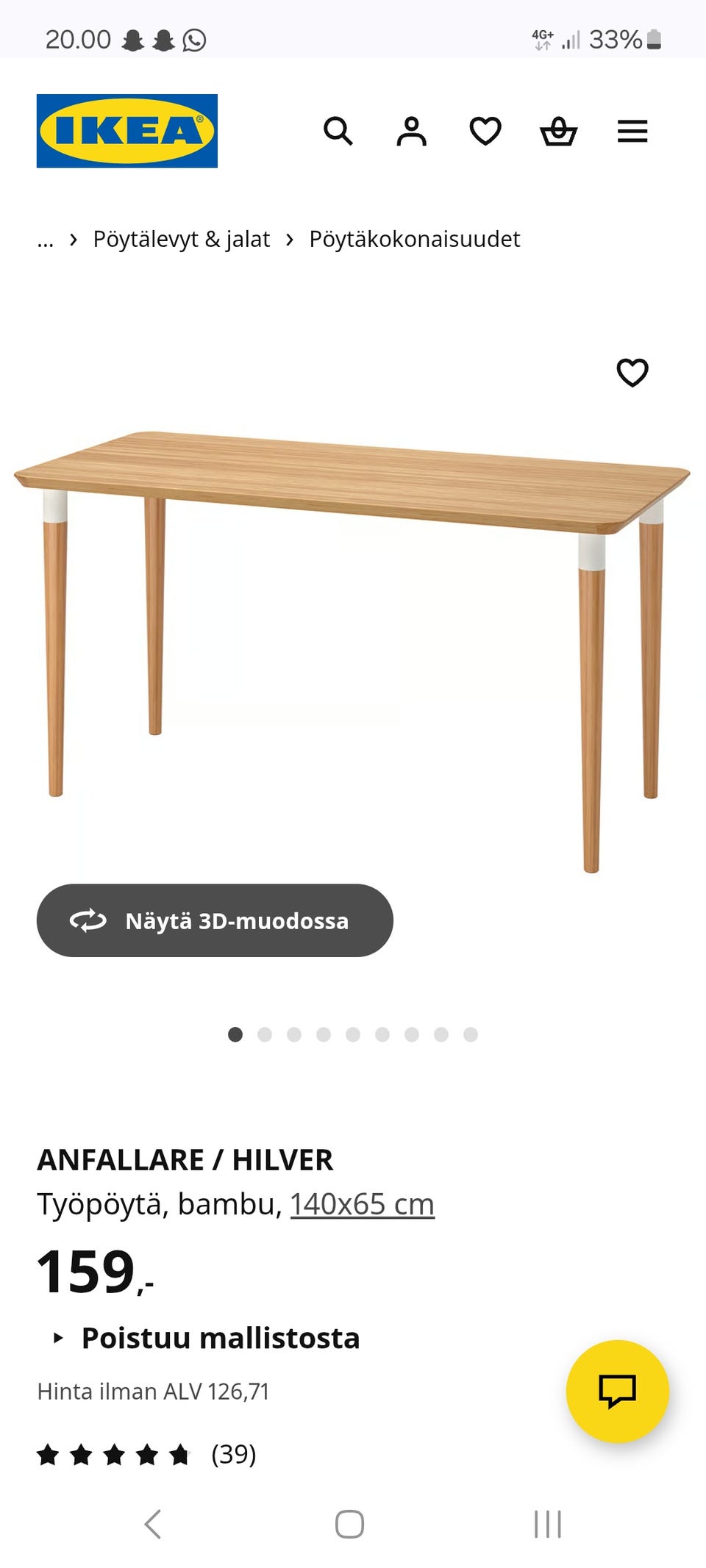Tap the carousel dot indicator row

pyautogui.click(x=353, y=1034)
